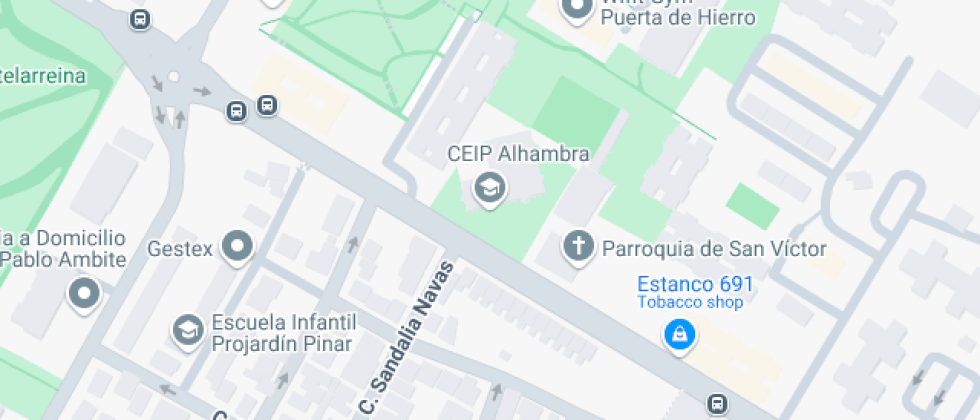This screenshot has height=420, width=980.
Task: Tap the Gestex place marker
Action: point(238,248)
